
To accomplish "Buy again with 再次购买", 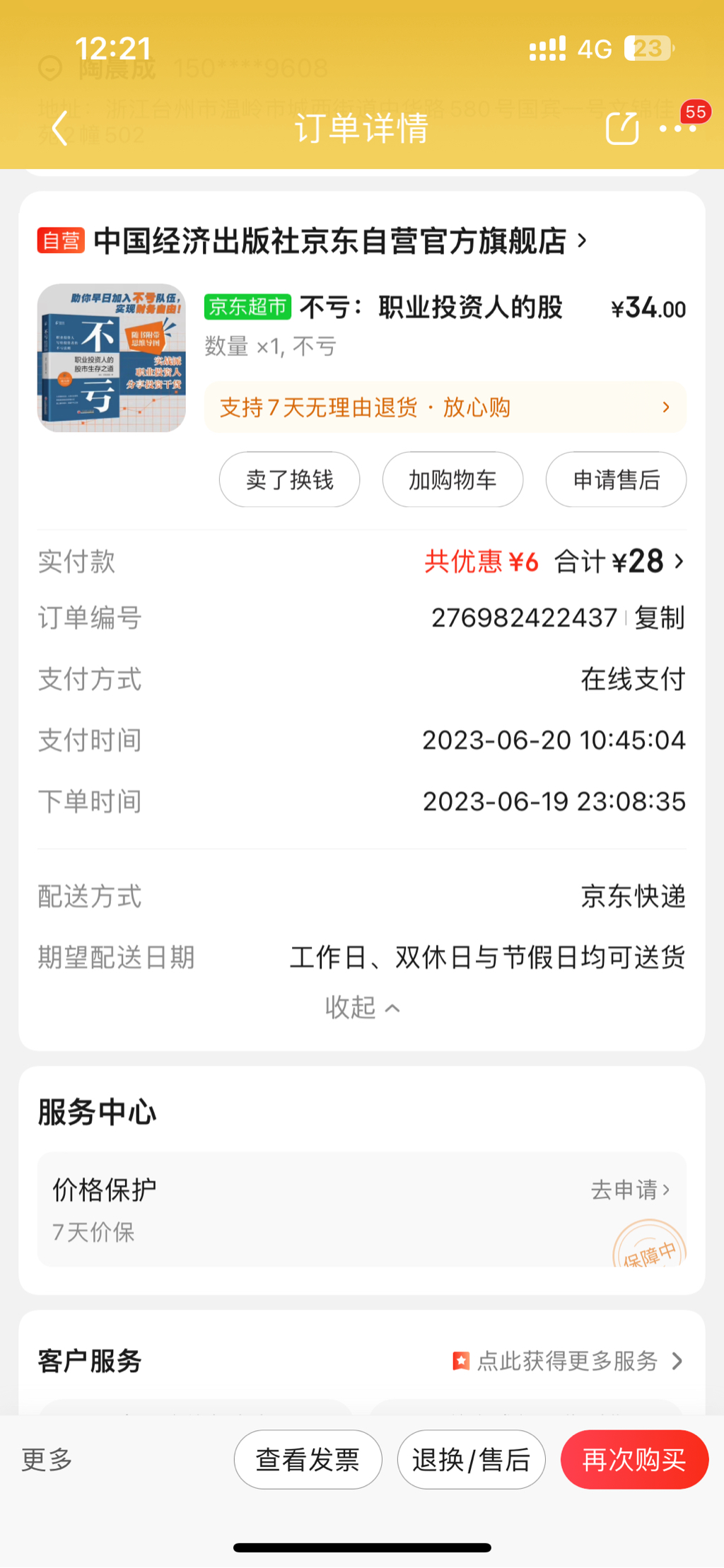I will [x=634, y=1459].
